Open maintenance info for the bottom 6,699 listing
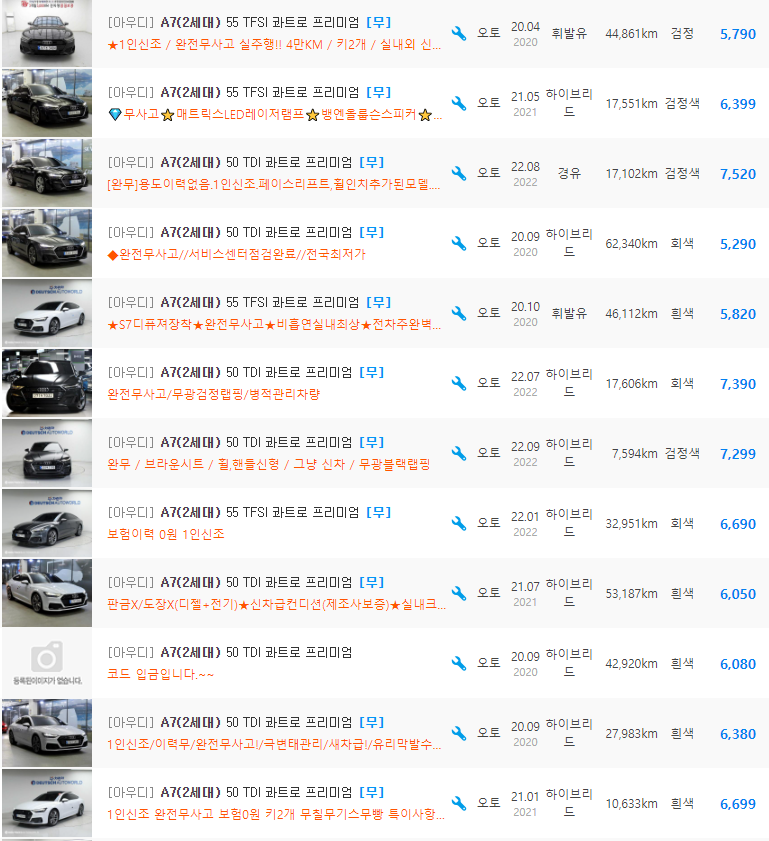Screen dimensions: 769x841 460,801
